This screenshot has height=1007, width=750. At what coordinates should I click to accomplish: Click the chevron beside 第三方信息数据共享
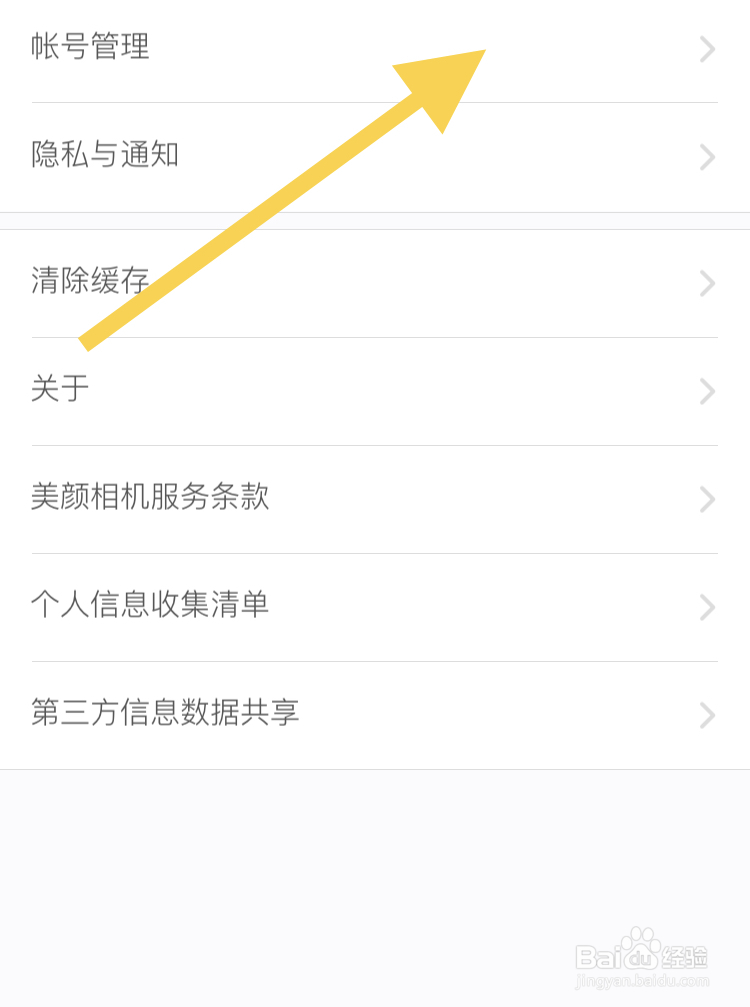coord(707,715)
